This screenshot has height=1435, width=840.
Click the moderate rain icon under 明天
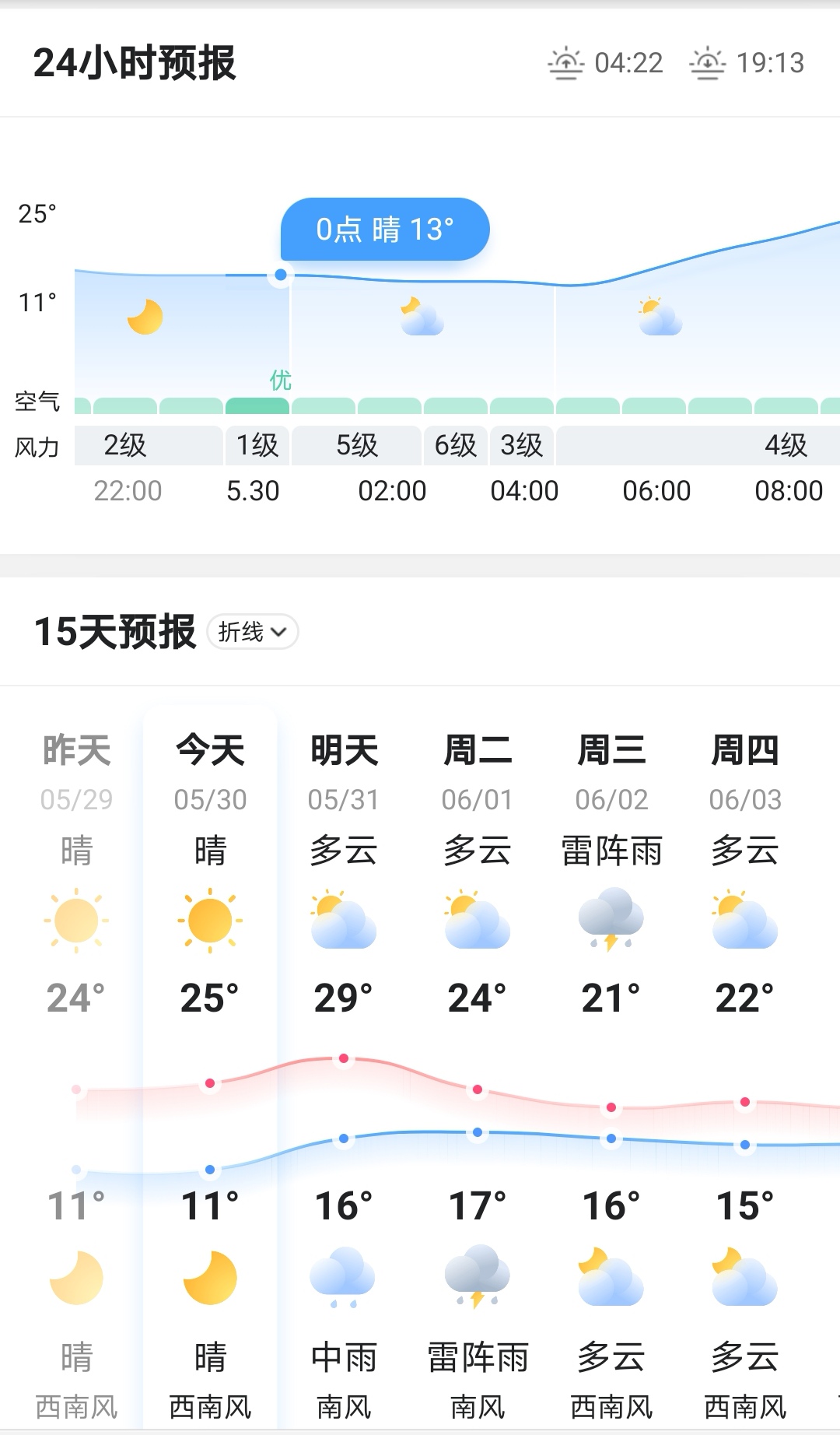(x=342, y=1275)
